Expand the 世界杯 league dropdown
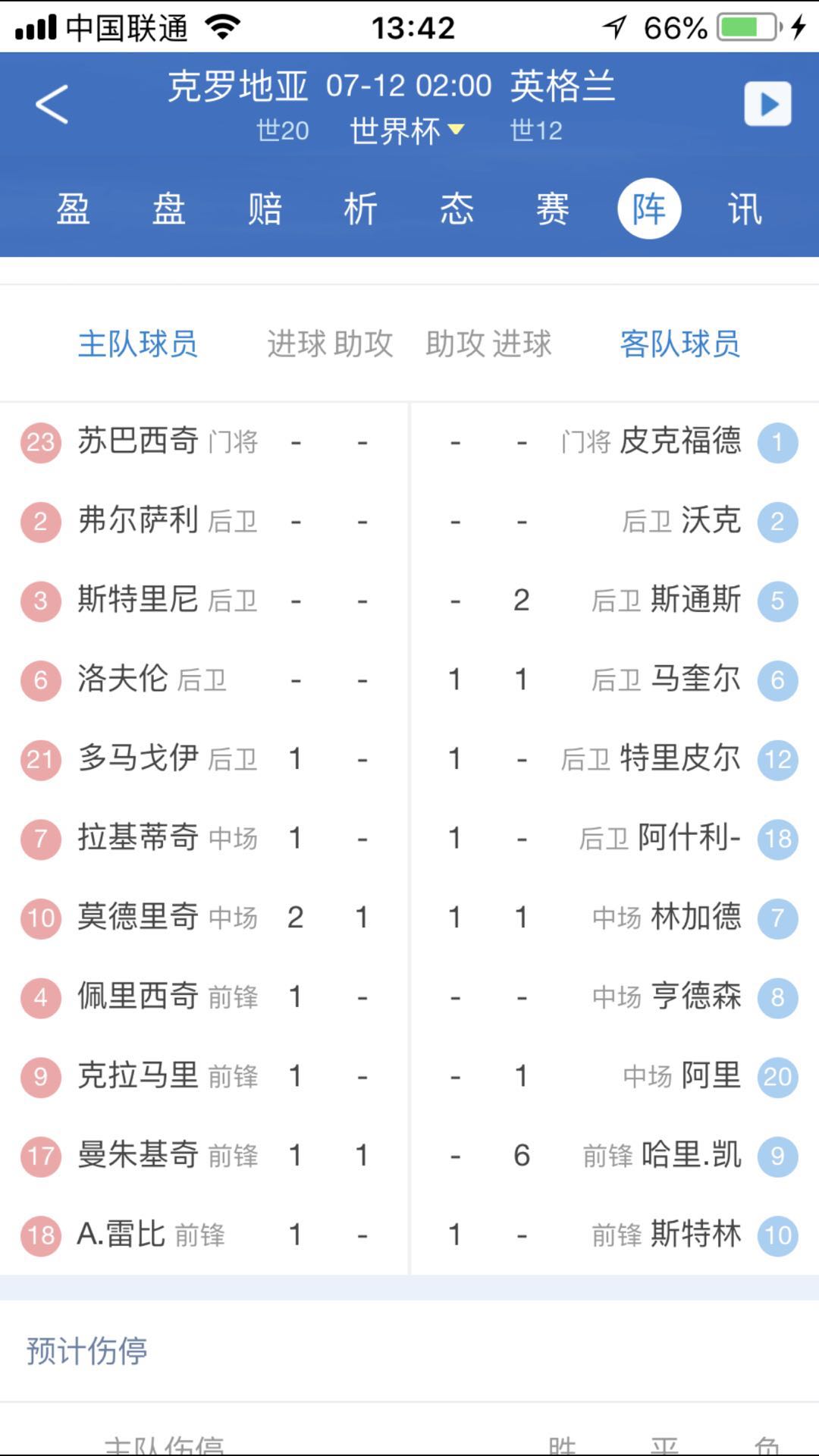 tap(406, 131)
